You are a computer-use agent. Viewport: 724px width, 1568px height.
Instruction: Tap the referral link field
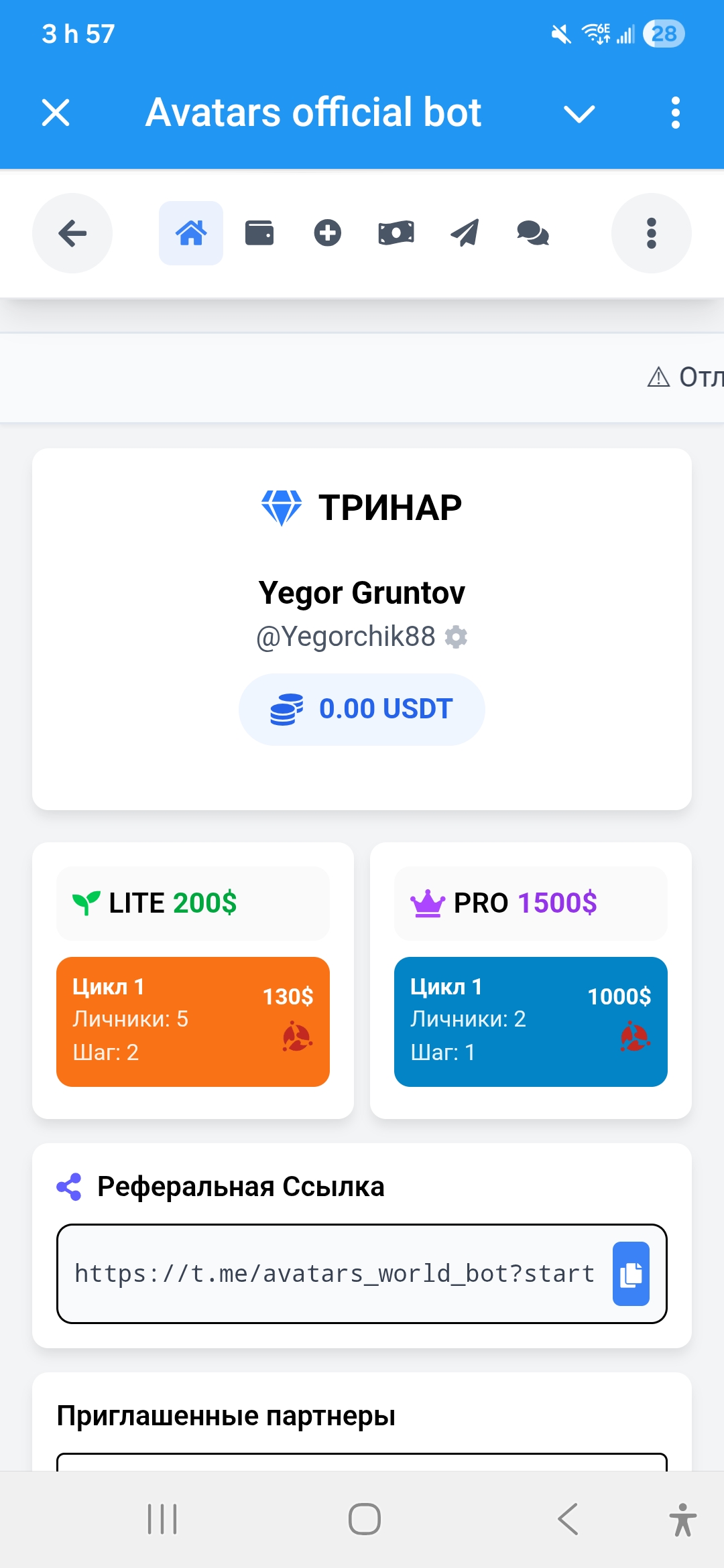(334, 1274)
